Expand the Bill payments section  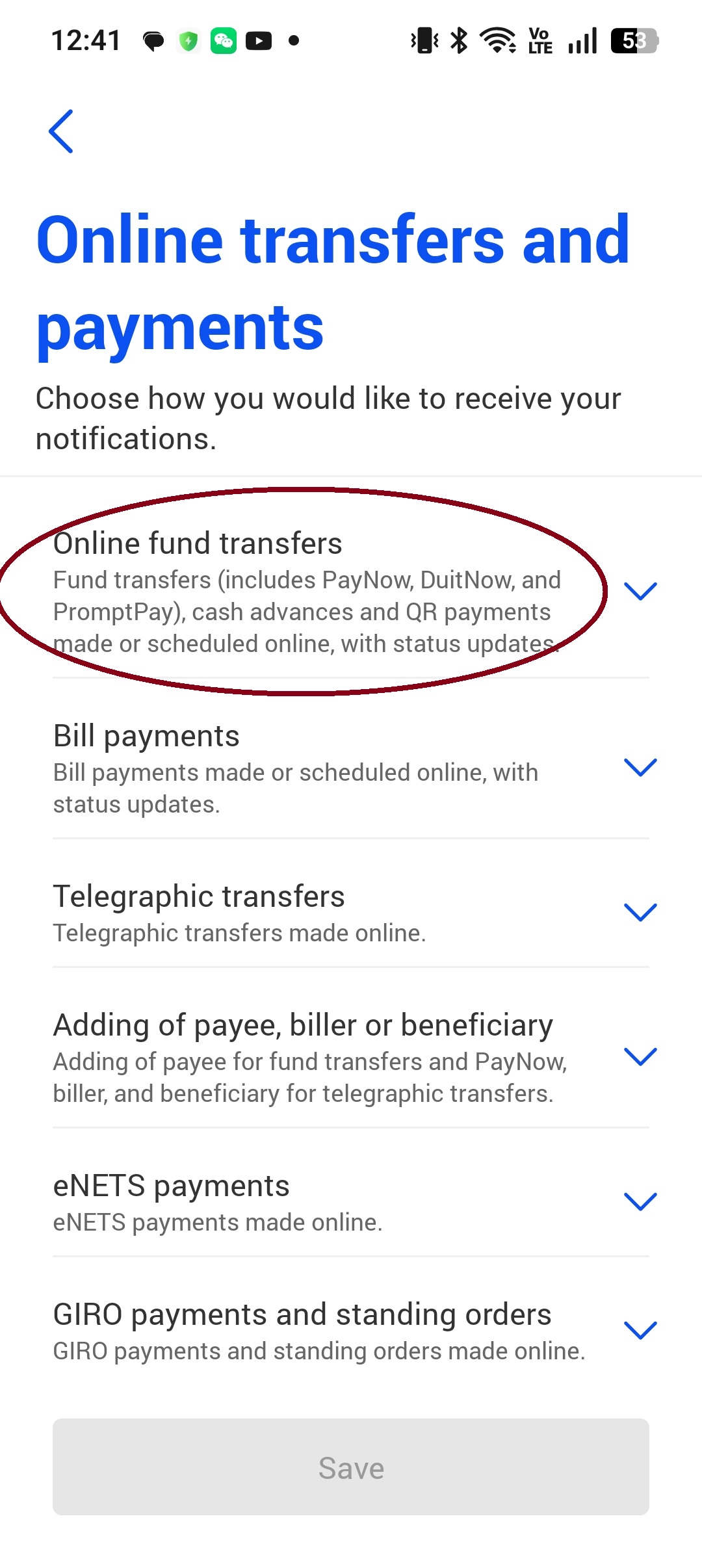(x=640, y=767)
